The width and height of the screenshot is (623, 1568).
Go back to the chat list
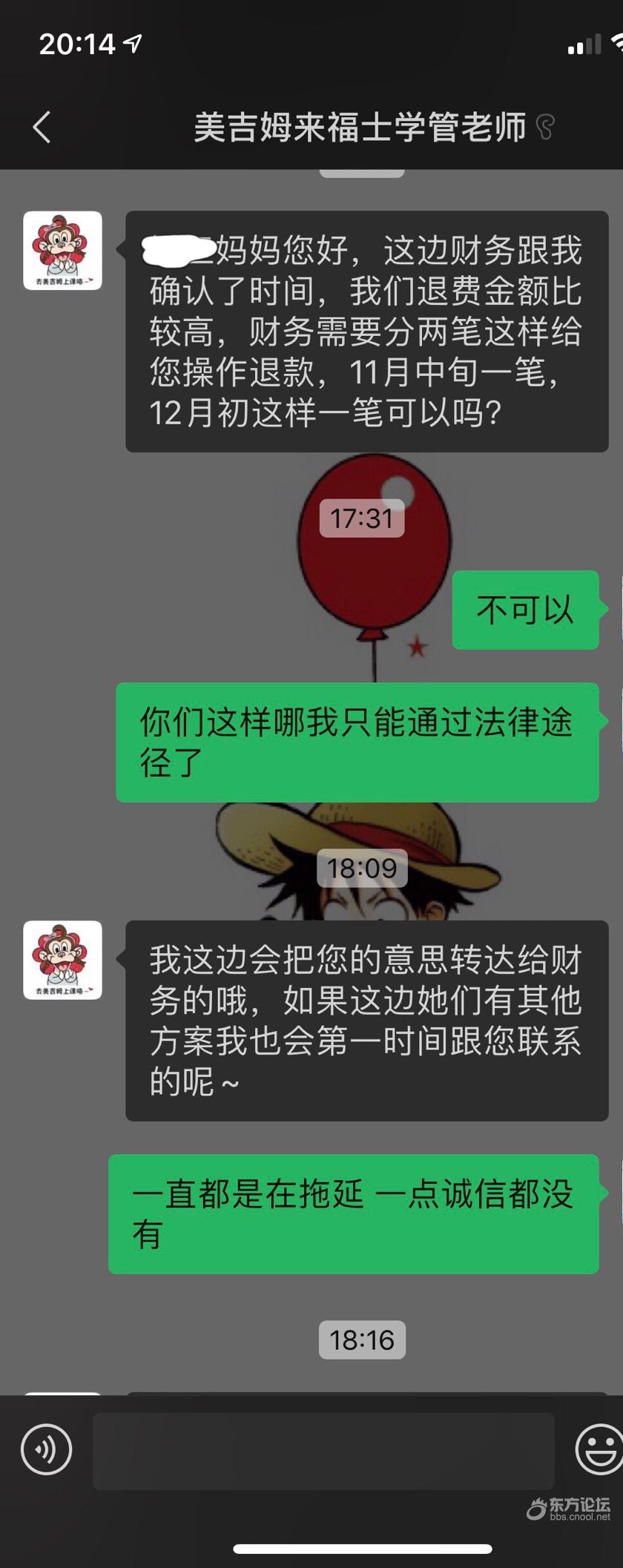tap(42, 127)
